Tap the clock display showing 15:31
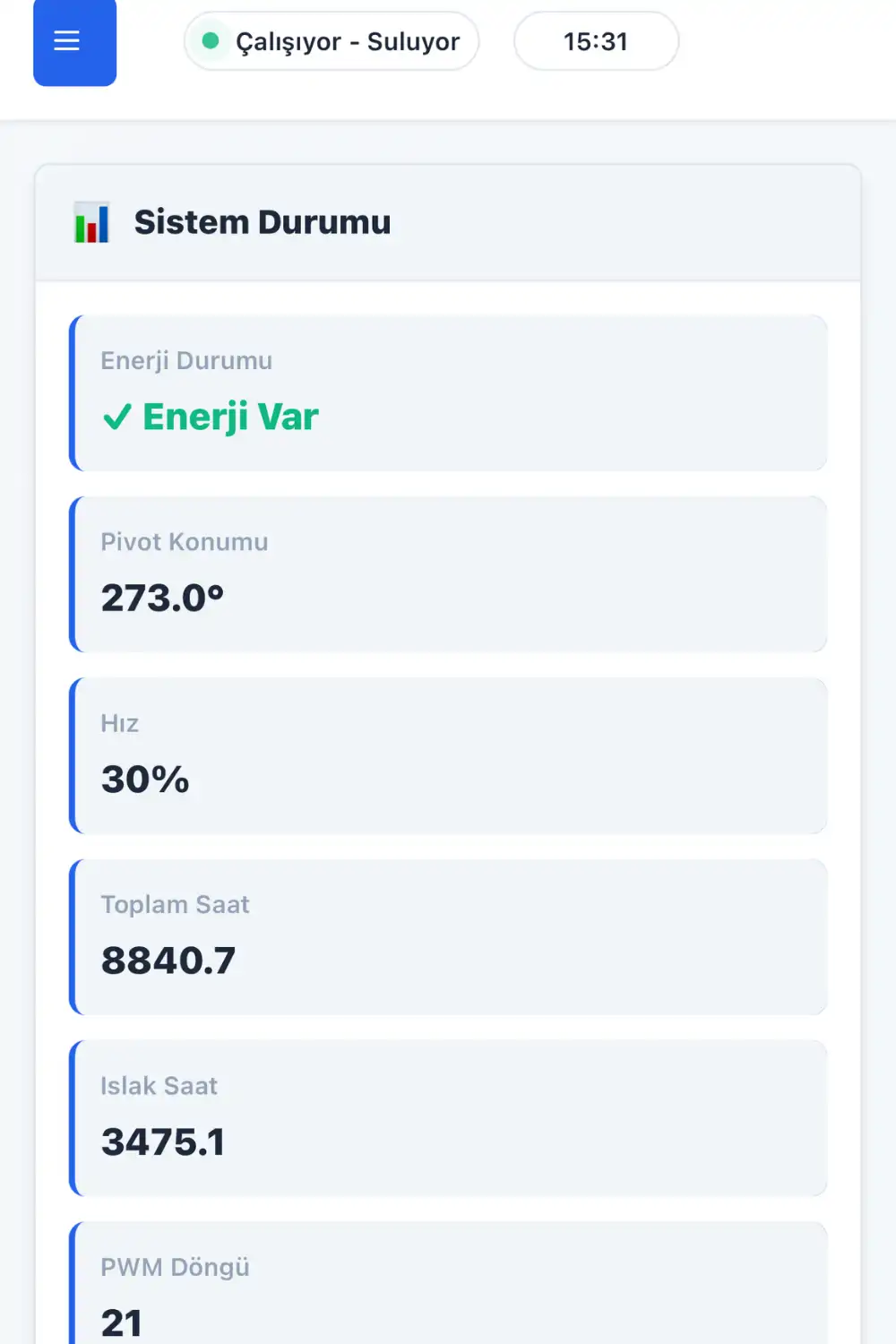The image size is (896, 1344). coord(595,41)
